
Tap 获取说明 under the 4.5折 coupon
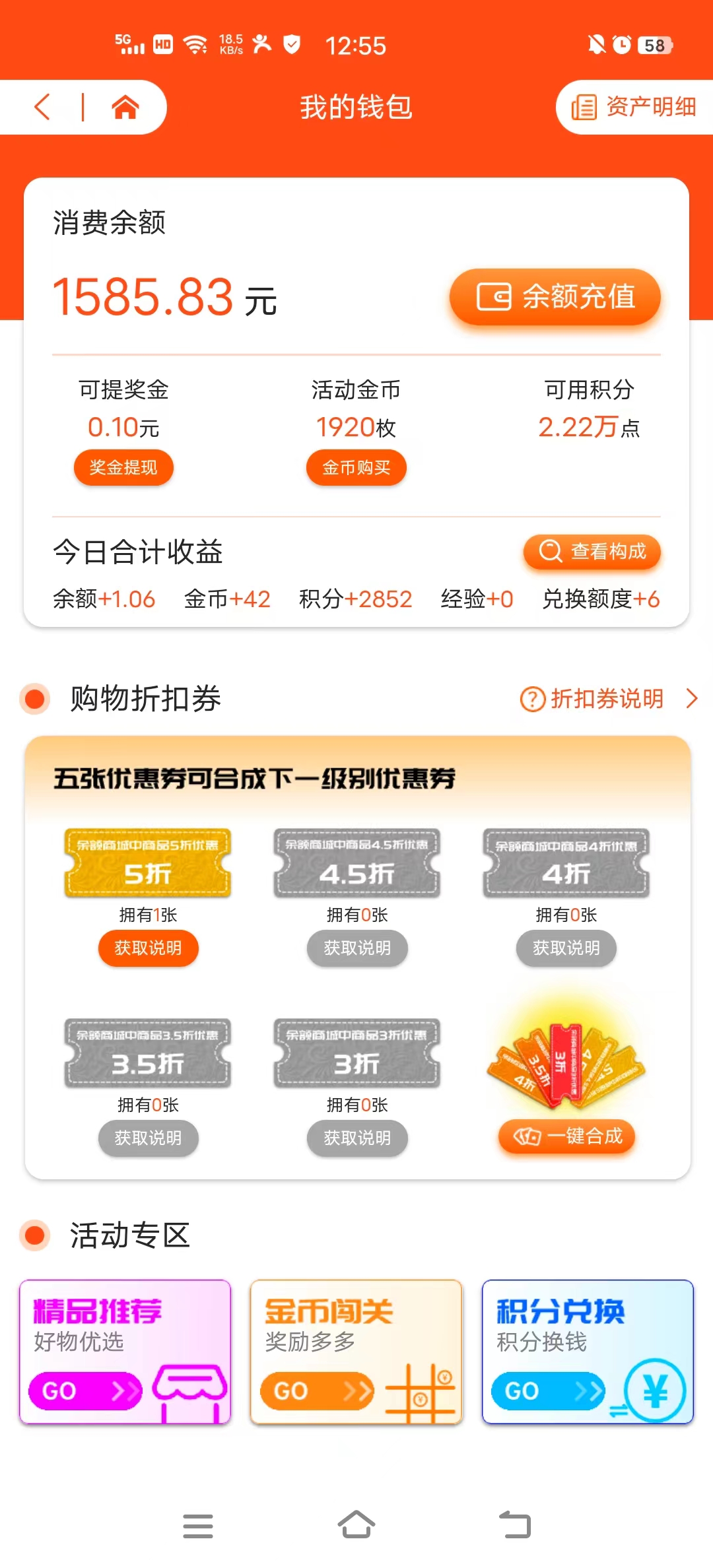[x=357, y=948]
